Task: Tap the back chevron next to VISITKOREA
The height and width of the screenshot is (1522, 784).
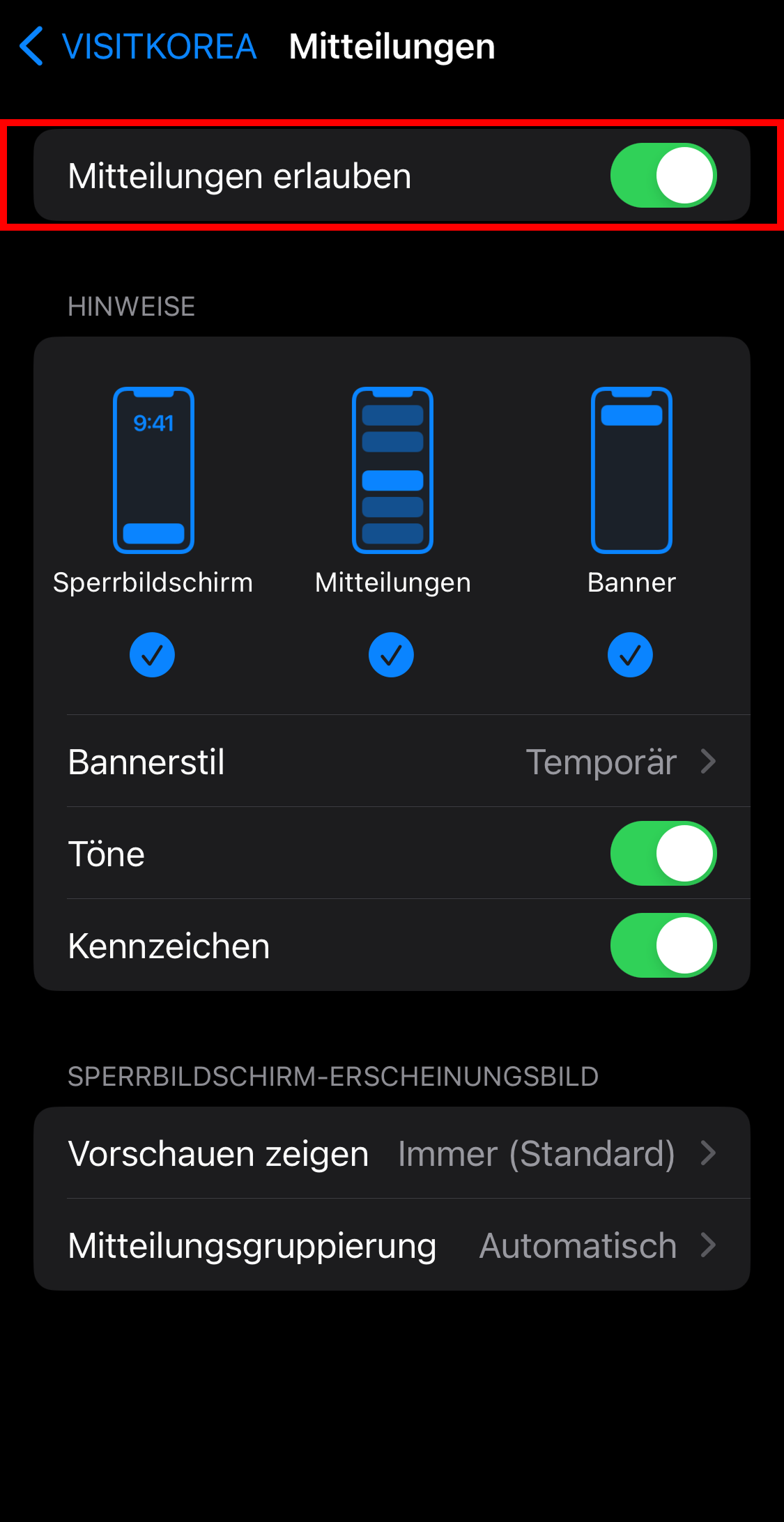Action: pos(29,45)
